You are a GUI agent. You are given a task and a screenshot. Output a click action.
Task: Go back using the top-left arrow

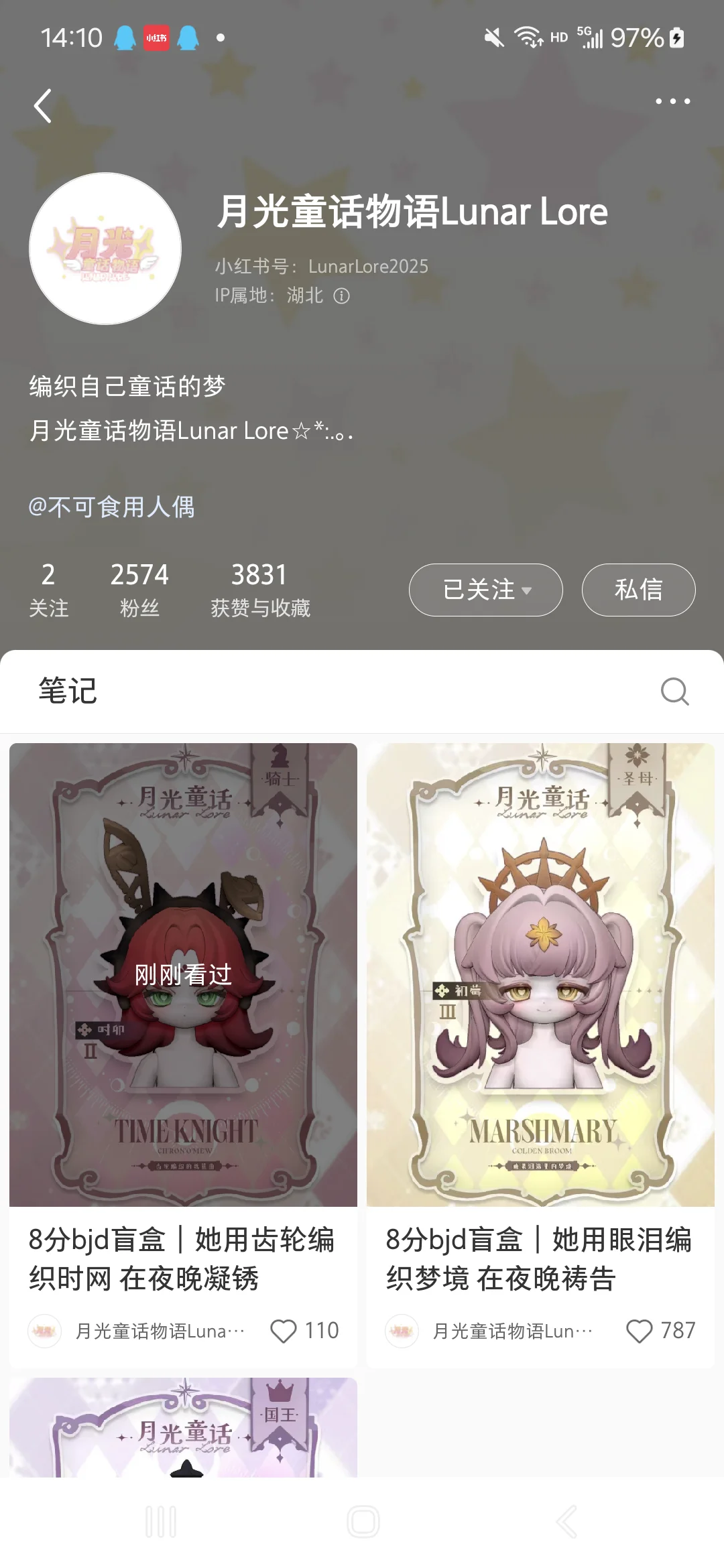click(x=43, y=106)
